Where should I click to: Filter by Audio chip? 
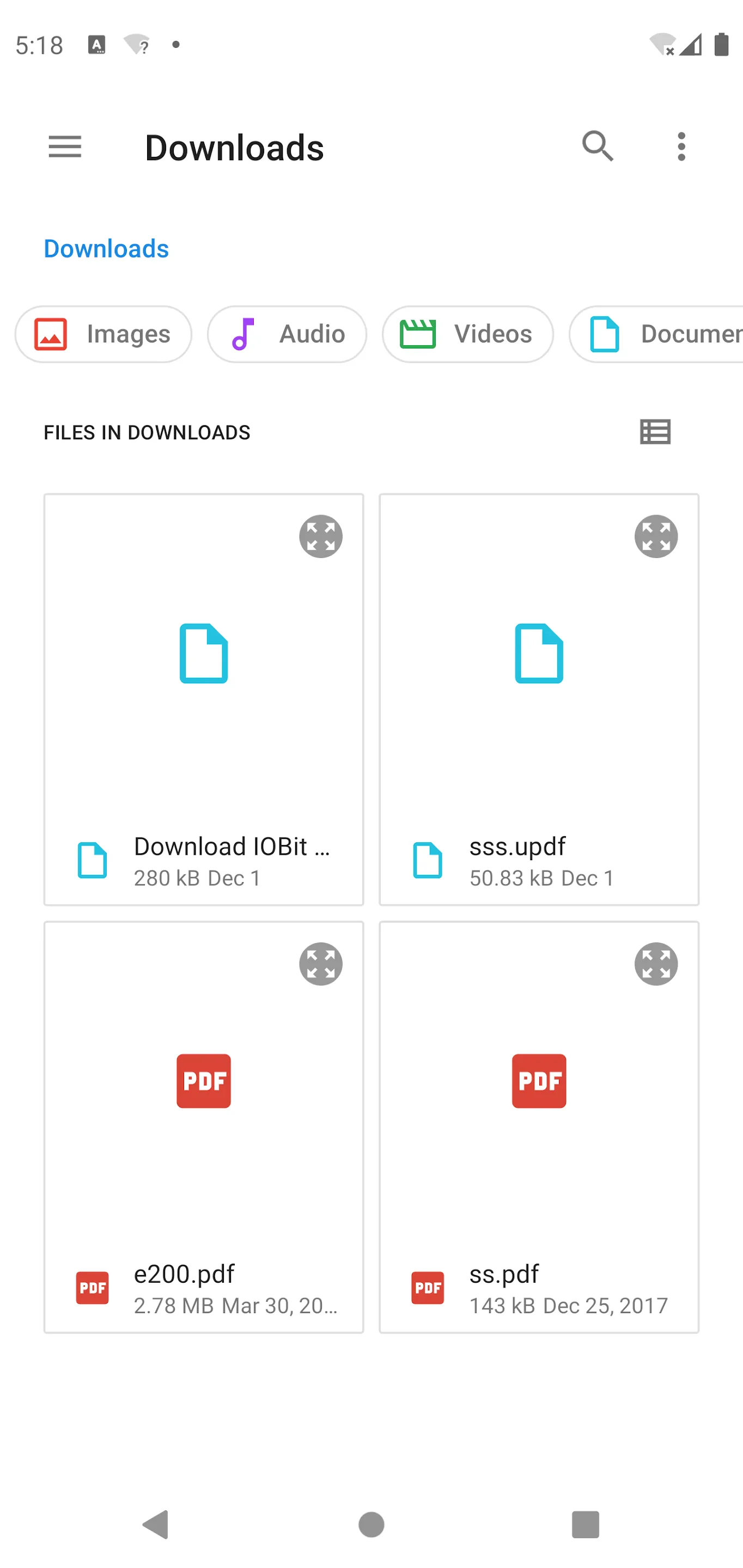pos(287,334)
